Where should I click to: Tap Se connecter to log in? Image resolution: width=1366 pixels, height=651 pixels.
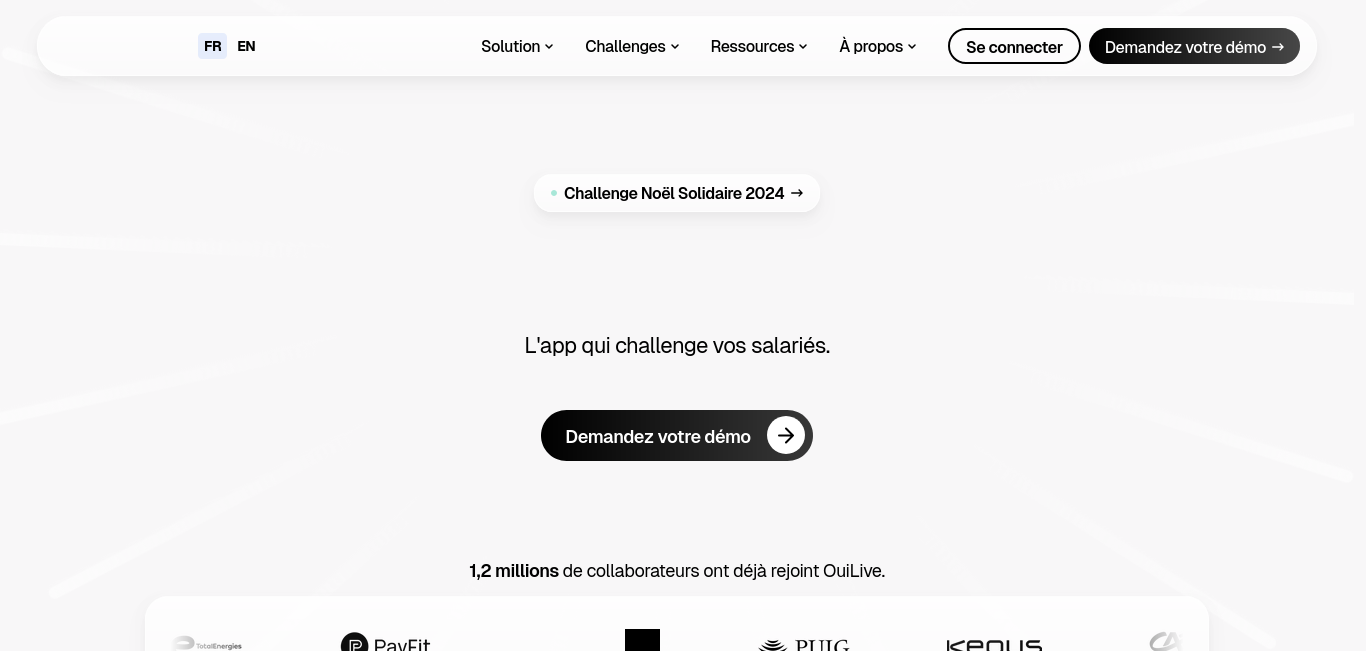(1014, 46)
